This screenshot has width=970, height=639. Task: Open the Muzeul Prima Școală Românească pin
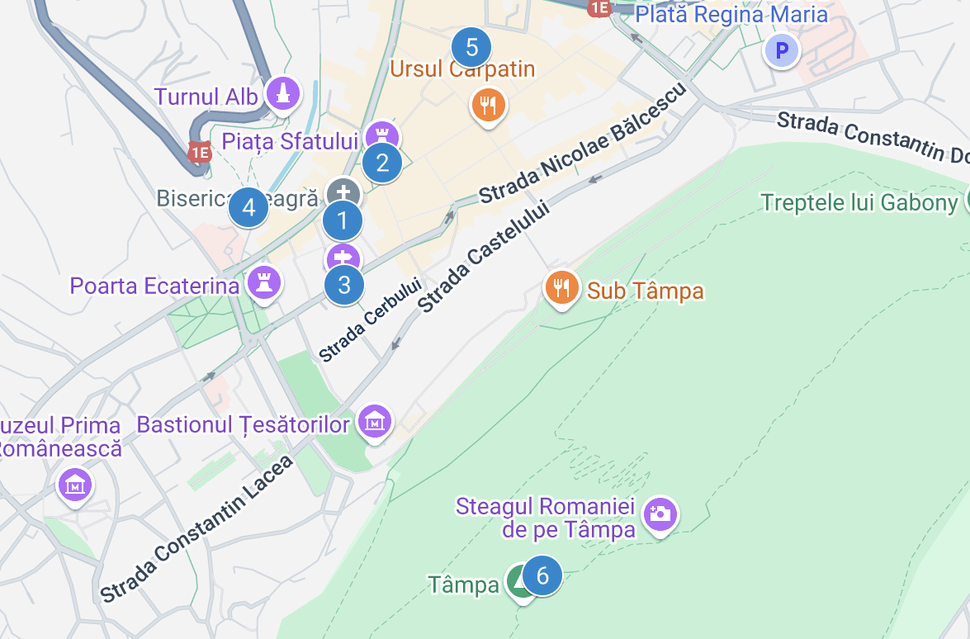point(75,486)
